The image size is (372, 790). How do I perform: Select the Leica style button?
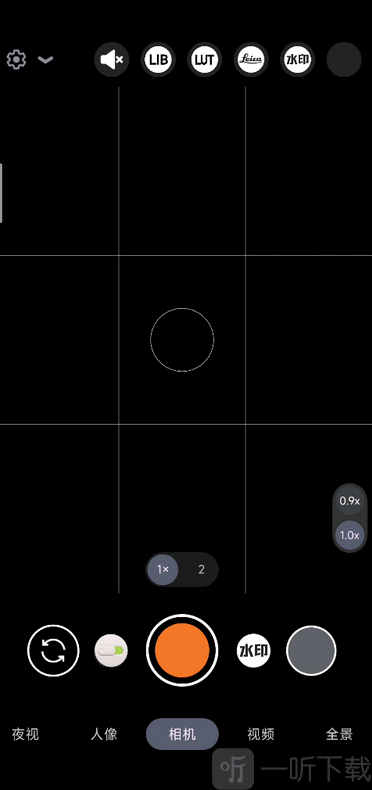click(251, 60)
